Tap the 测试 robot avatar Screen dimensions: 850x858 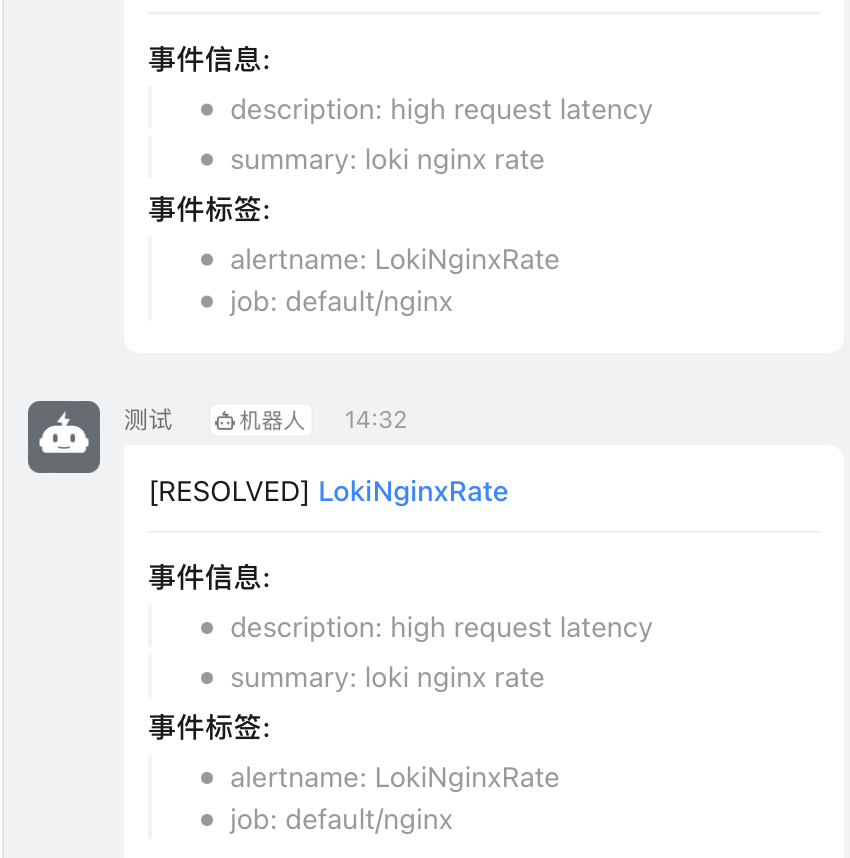[x=64, y=437]
